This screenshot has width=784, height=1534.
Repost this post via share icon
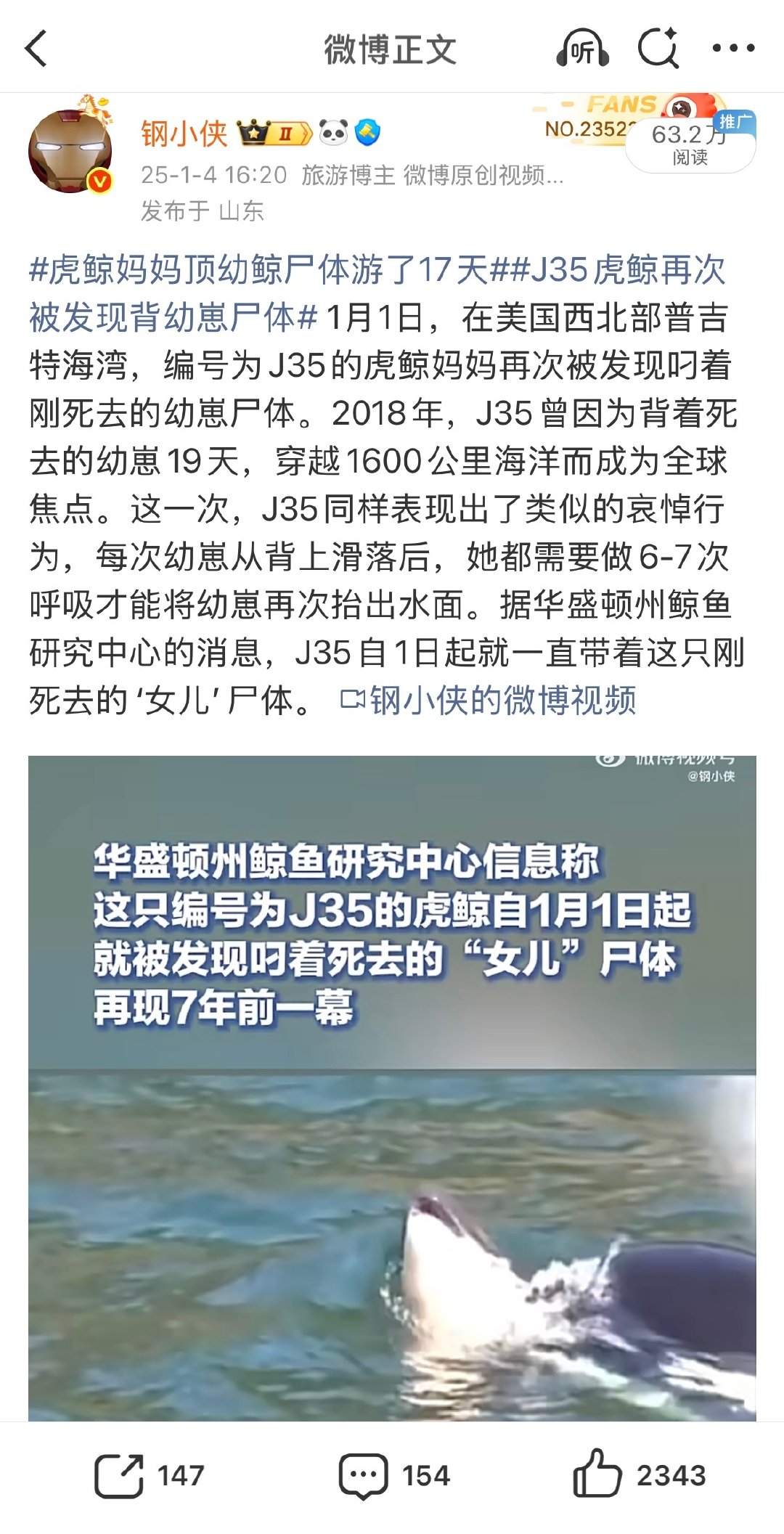click(x=149, y=1476)
